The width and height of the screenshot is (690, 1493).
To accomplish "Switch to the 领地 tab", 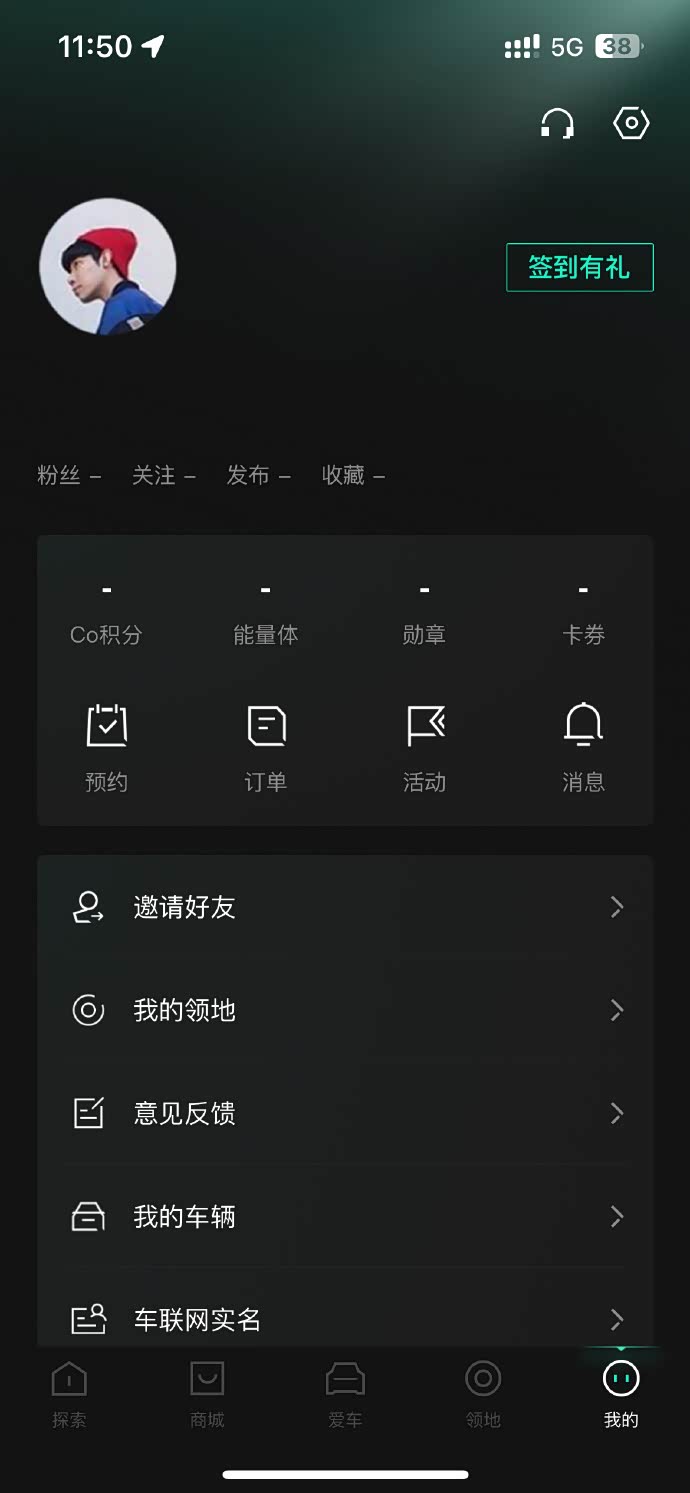I will coord(483,1394).
